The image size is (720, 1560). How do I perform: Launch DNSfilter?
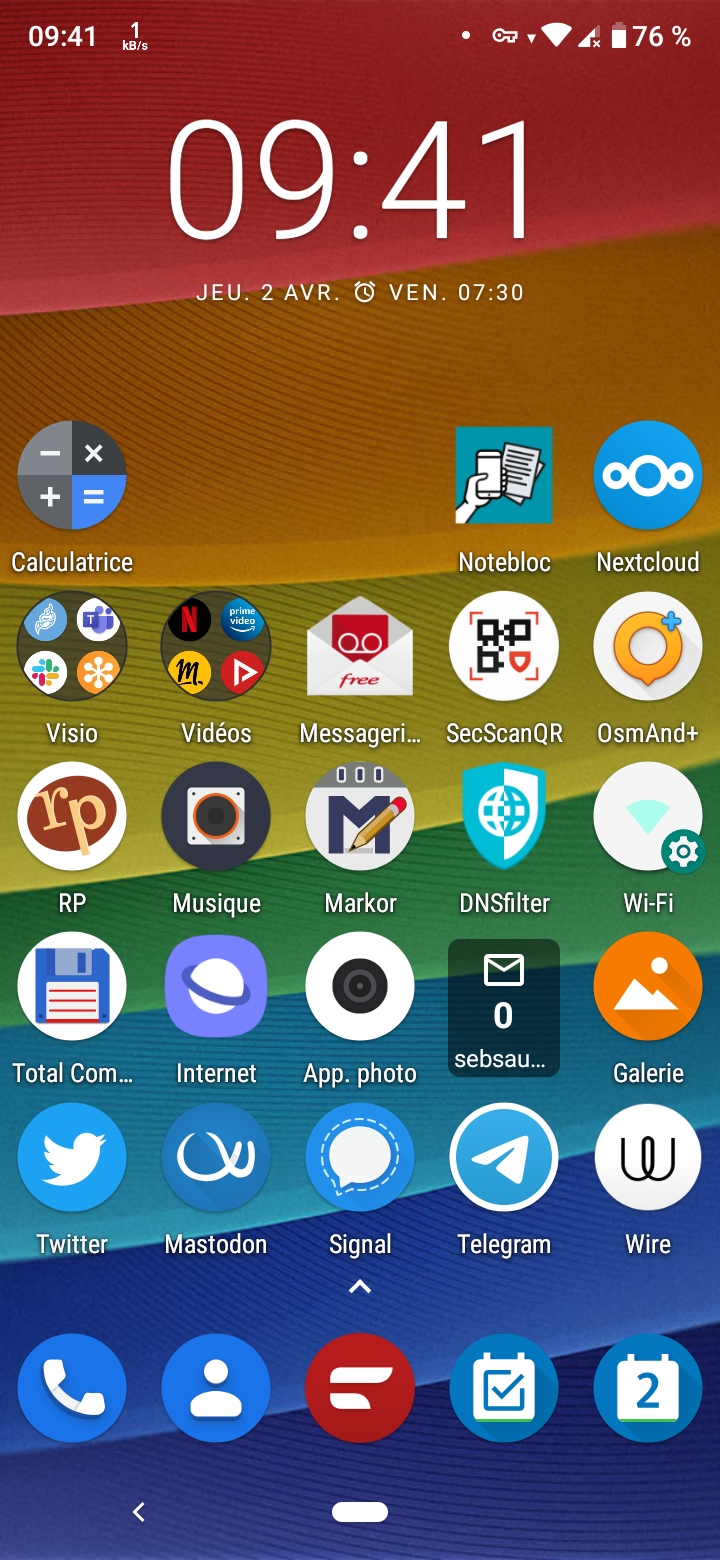(504, 817)
